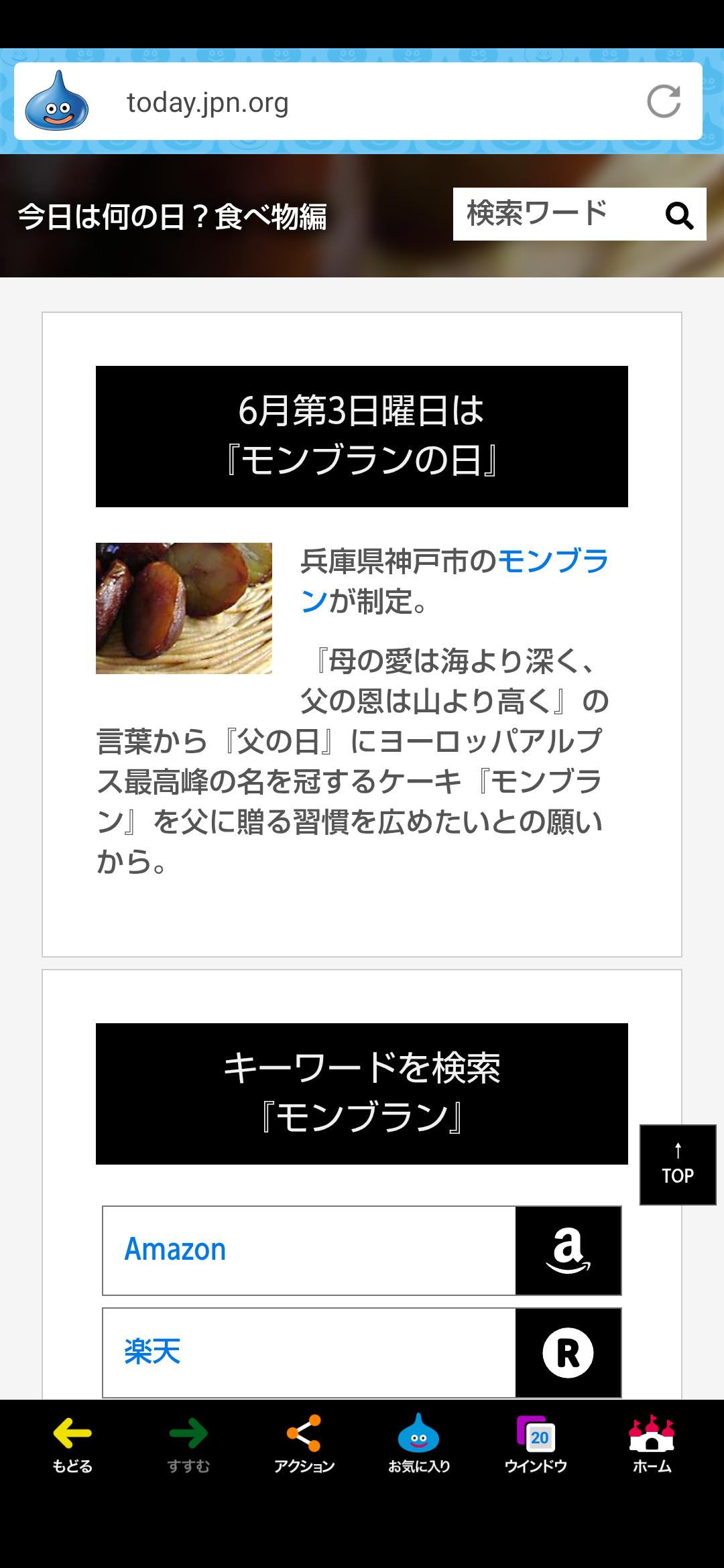Go forward with すすむ

click(x=188, y=1445)
